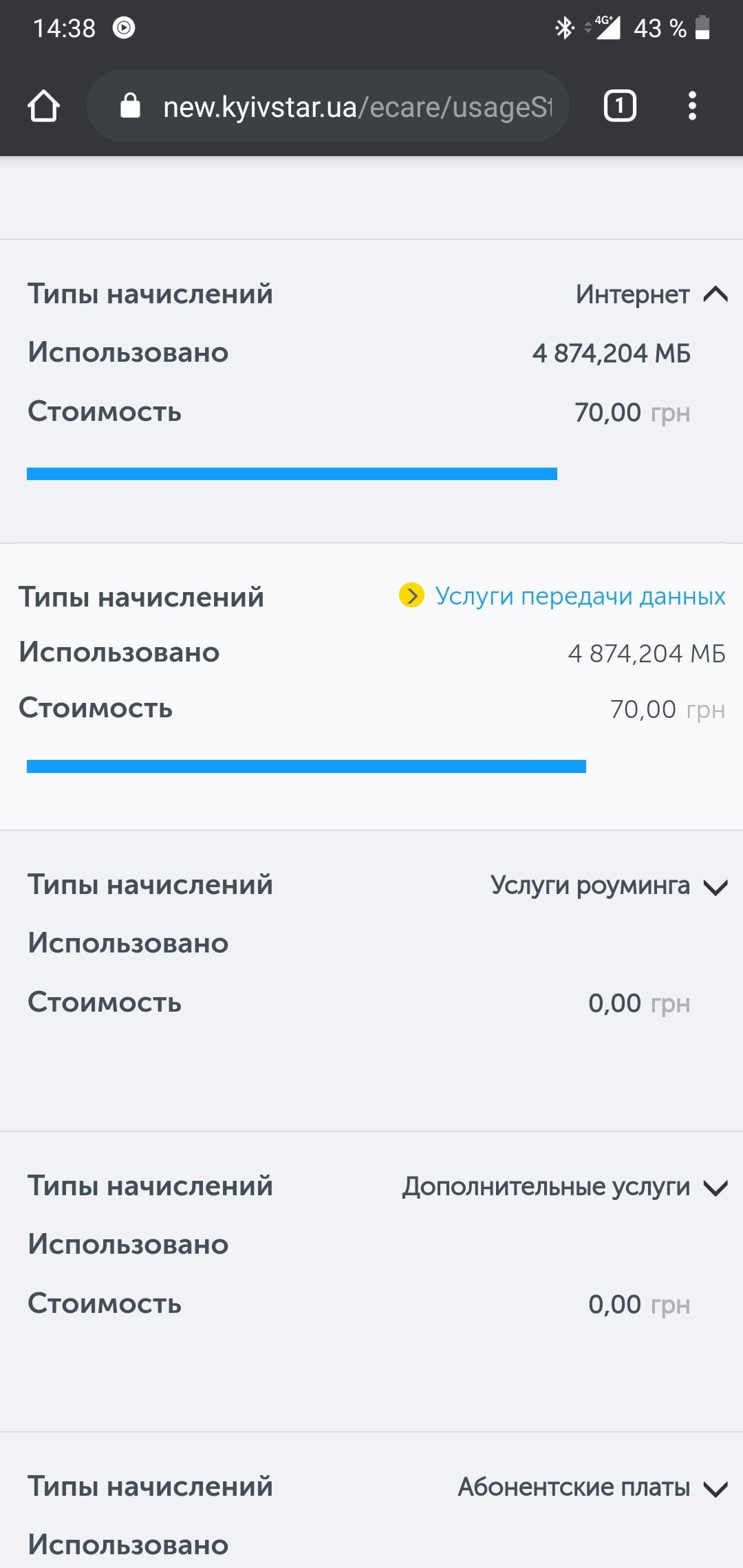This screenshot has height=1568, width=743.
Task: Open the browser overflow menu
Action: click(x=692, y=106)
